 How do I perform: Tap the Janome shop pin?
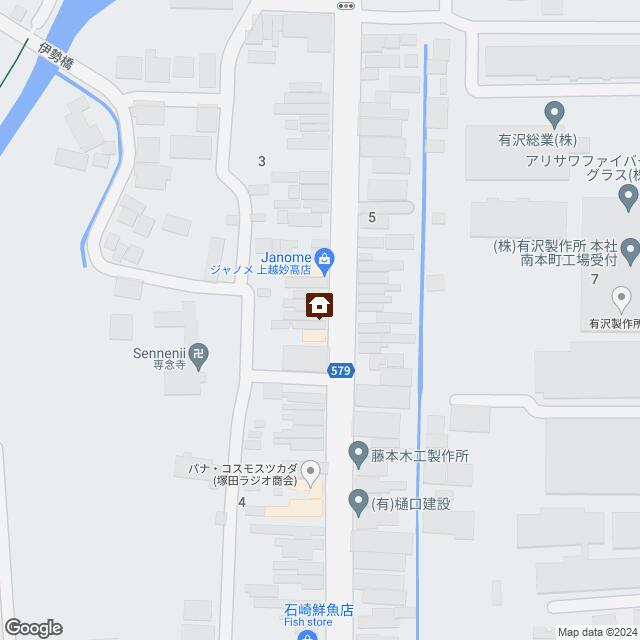tap(325, 258)
